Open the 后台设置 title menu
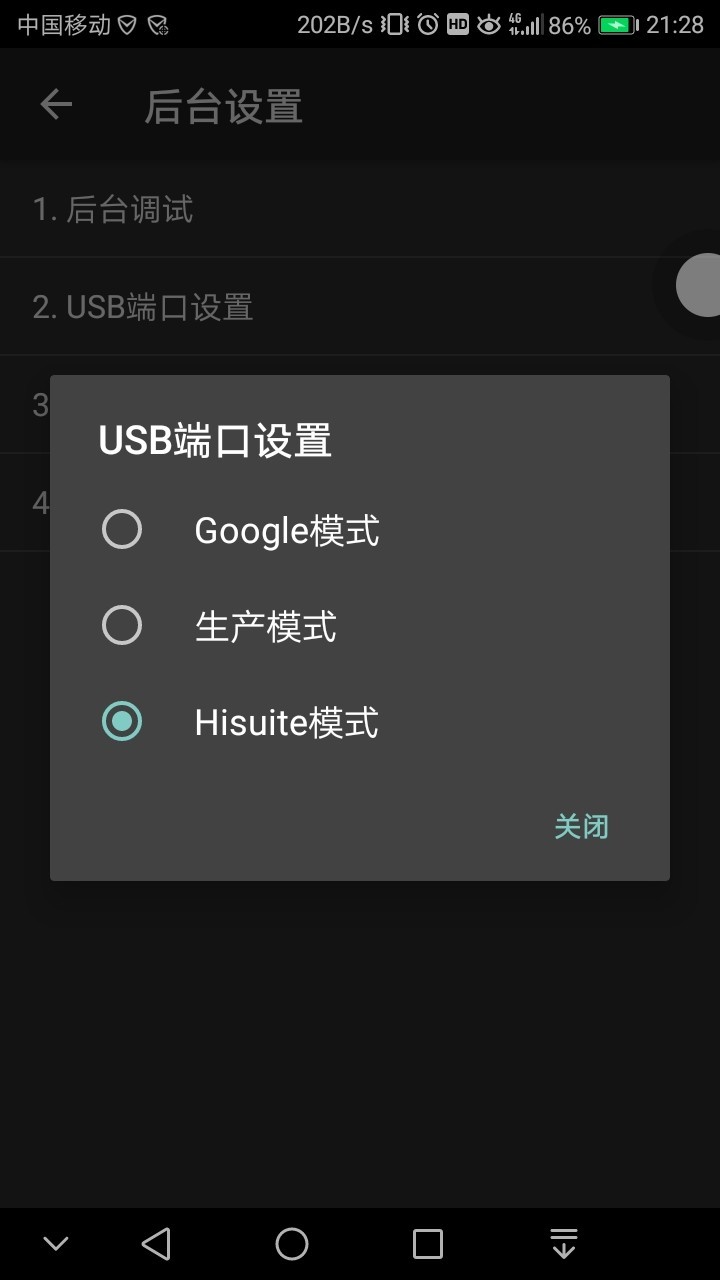 pyautogui.click(x=222, y=105)
